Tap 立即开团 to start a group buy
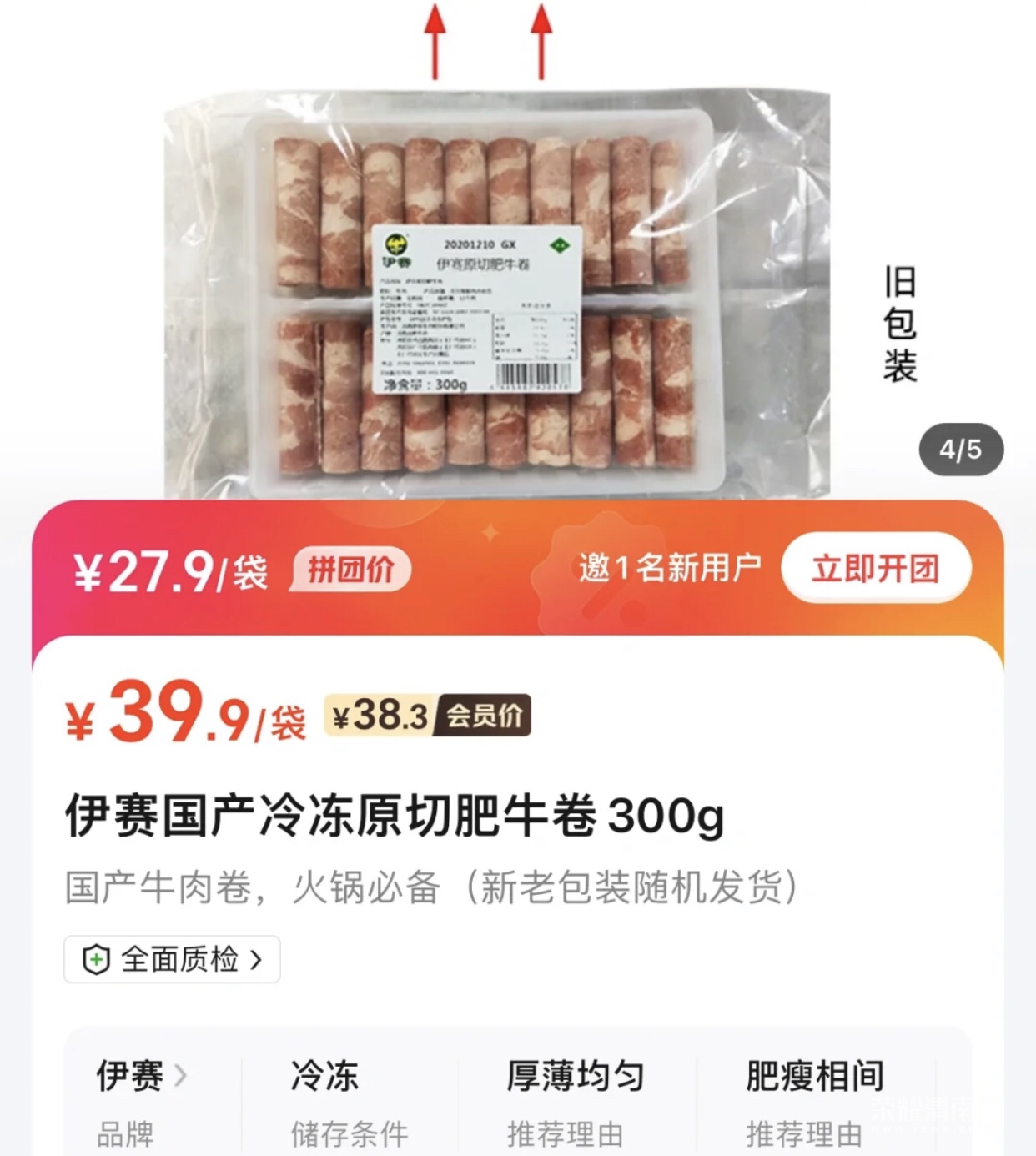The width and height of the screenshot is (1036, 1156). [x=876, y=569]
